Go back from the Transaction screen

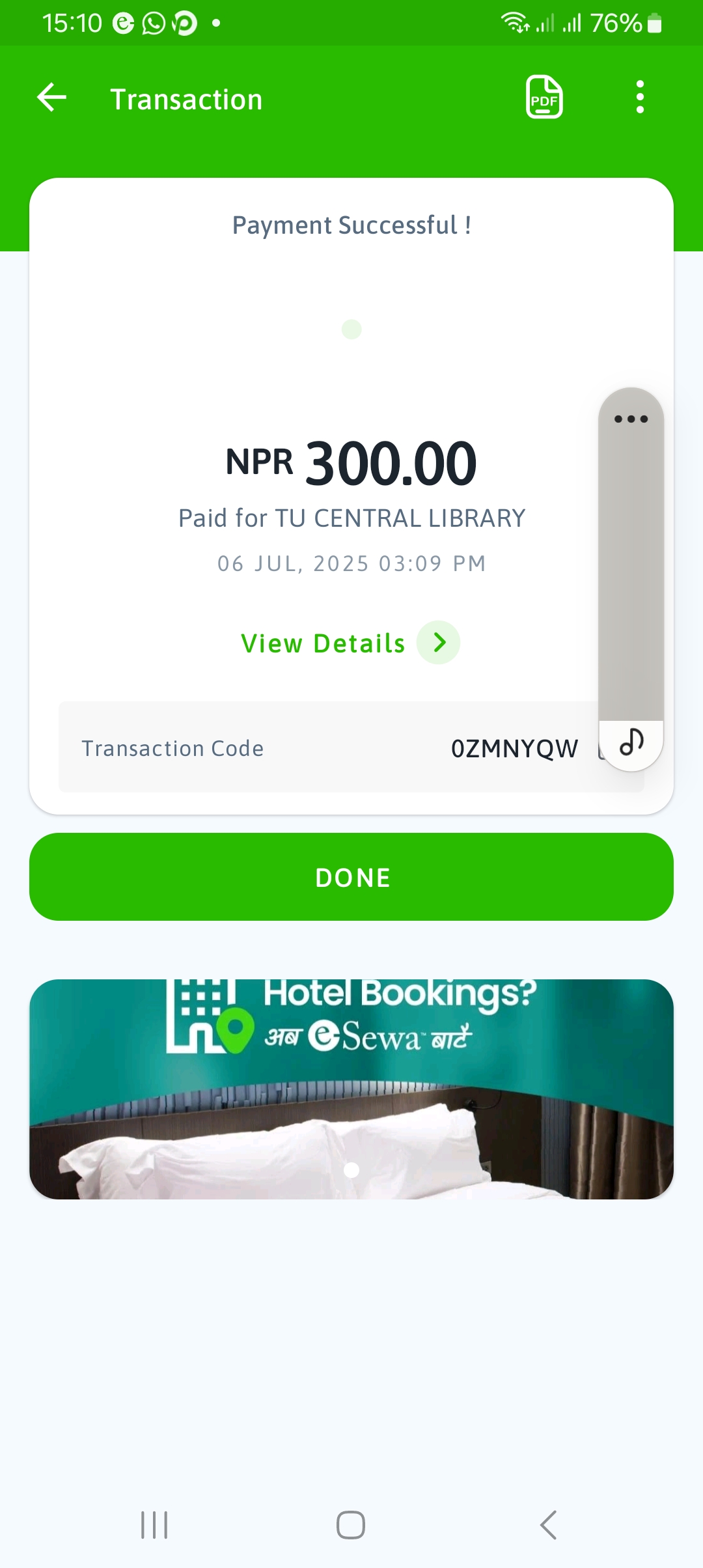pos(52,98)
